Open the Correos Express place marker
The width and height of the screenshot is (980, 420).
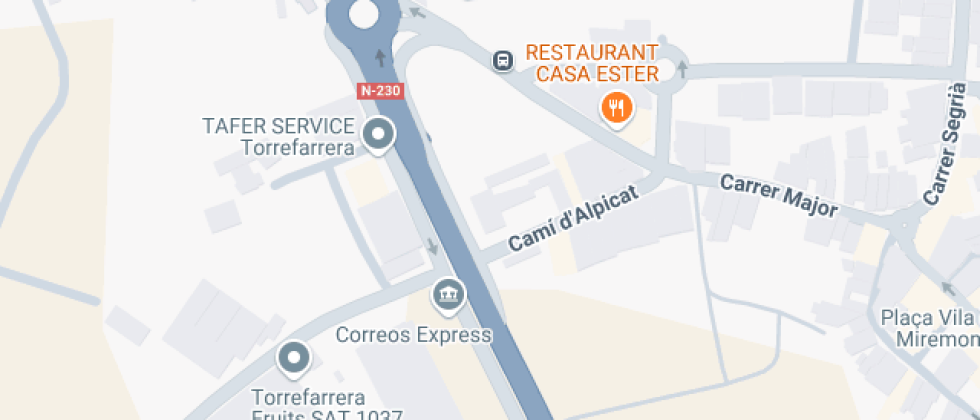pyautogui.click(x=449, y=295)
